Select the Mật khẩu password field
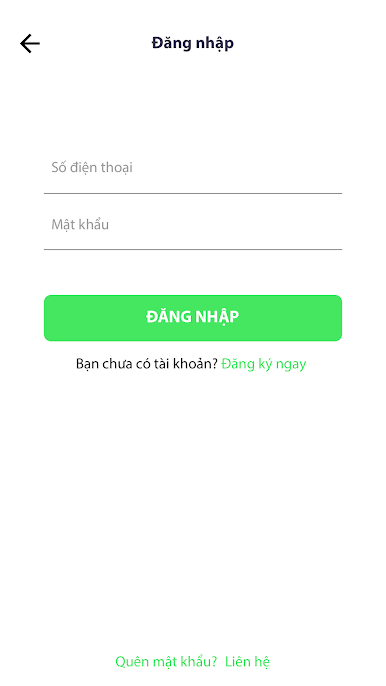386x686 pixels. tap(193, 224)
